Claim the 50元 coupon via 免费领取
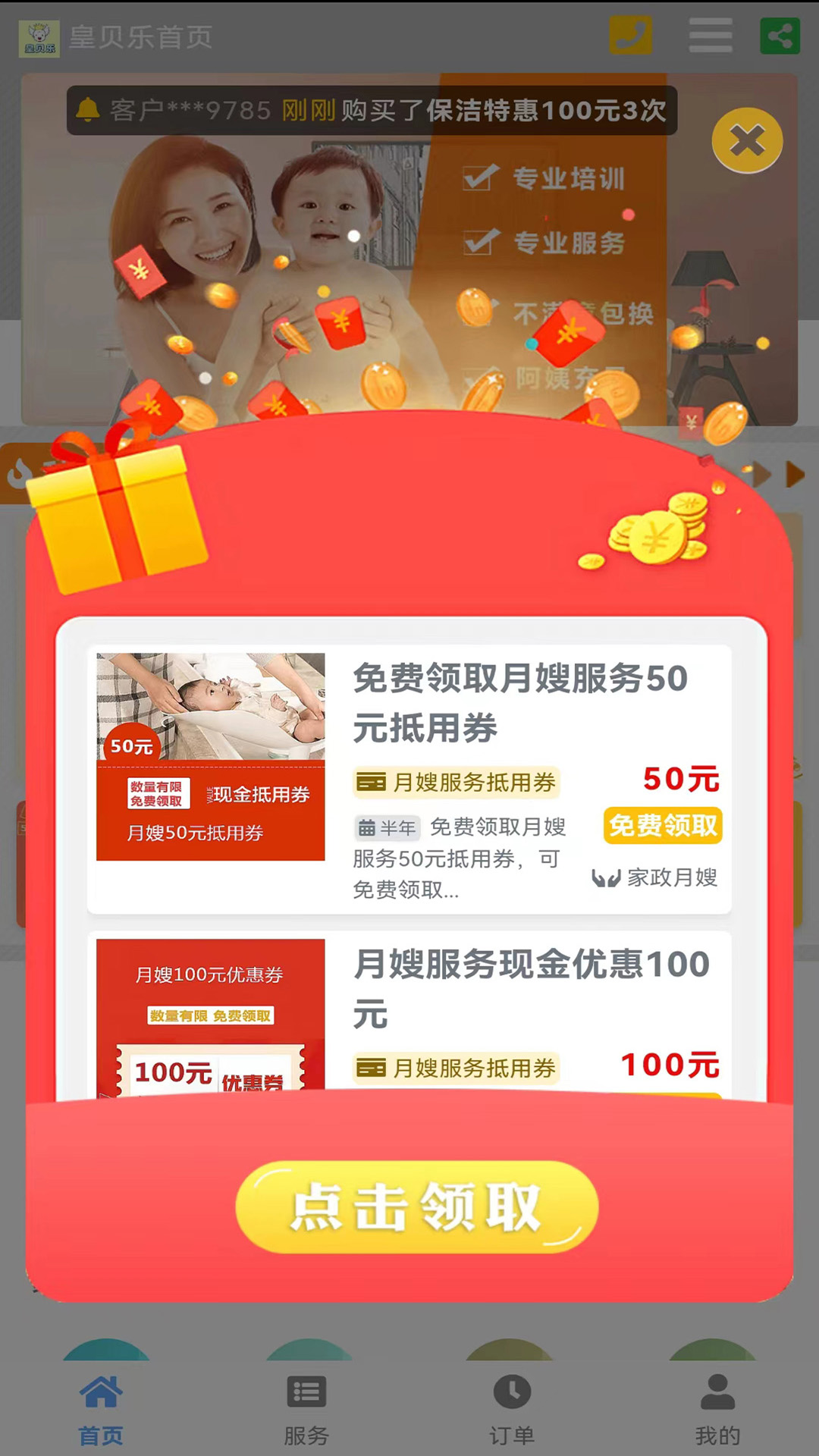The image size is (819, 1456). pyautogui.click(x=662, y=825)
